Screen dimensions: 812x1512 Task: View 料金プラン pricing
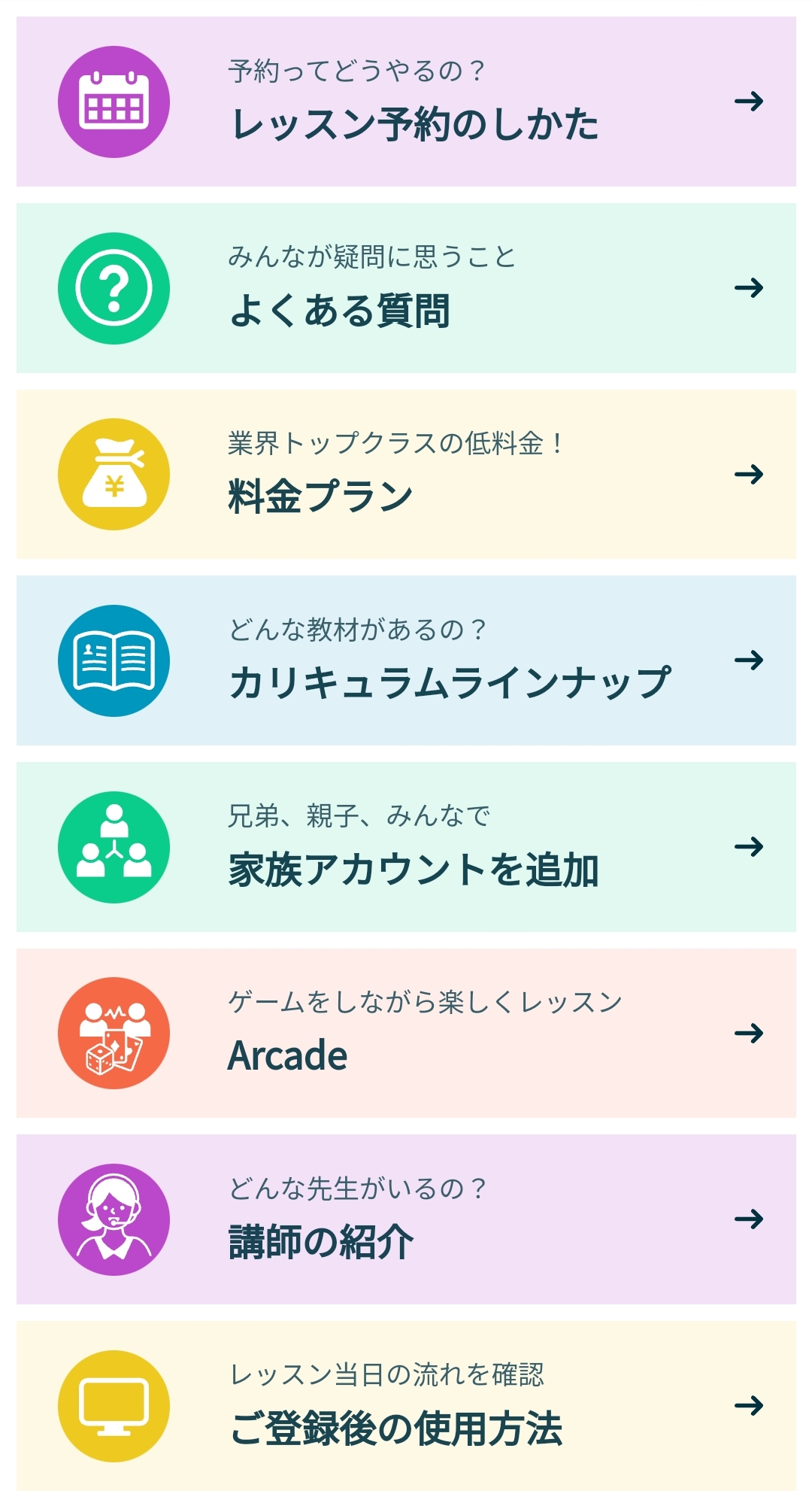click(x=406, y=475)
